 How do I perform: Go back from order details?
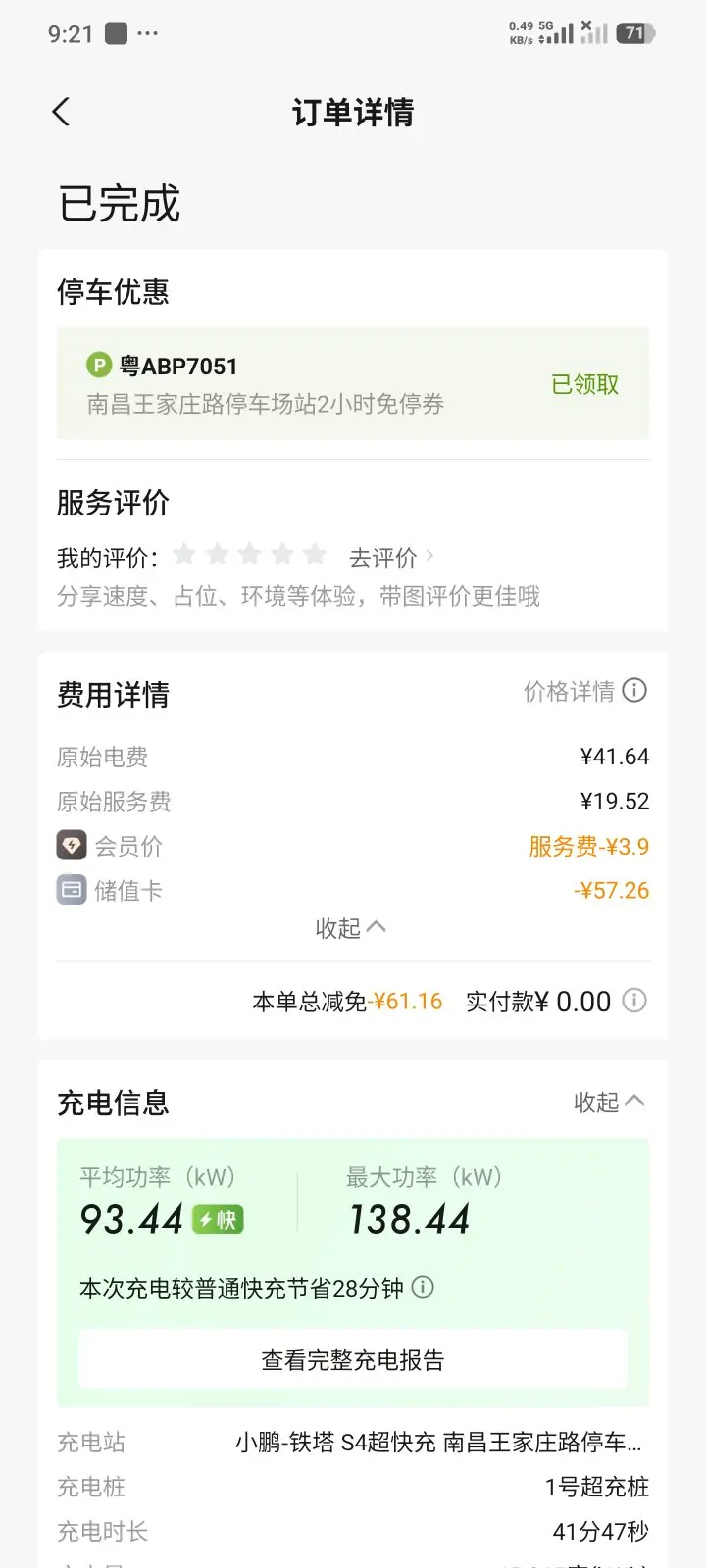point(61,112)
